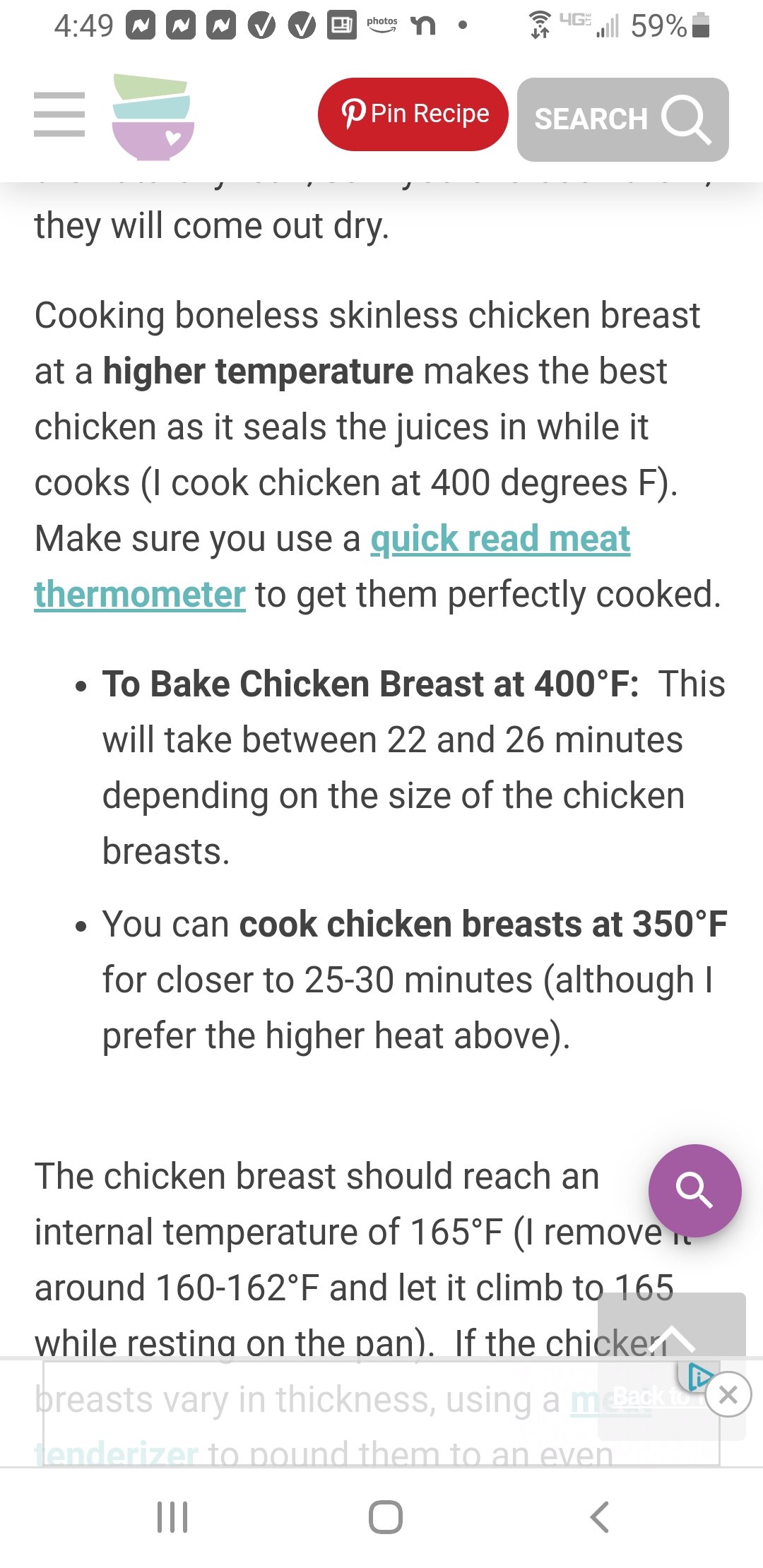The image size is (763, 1568).
Task: Tap the Back to top arrow
Action: tap(671, 1365)
